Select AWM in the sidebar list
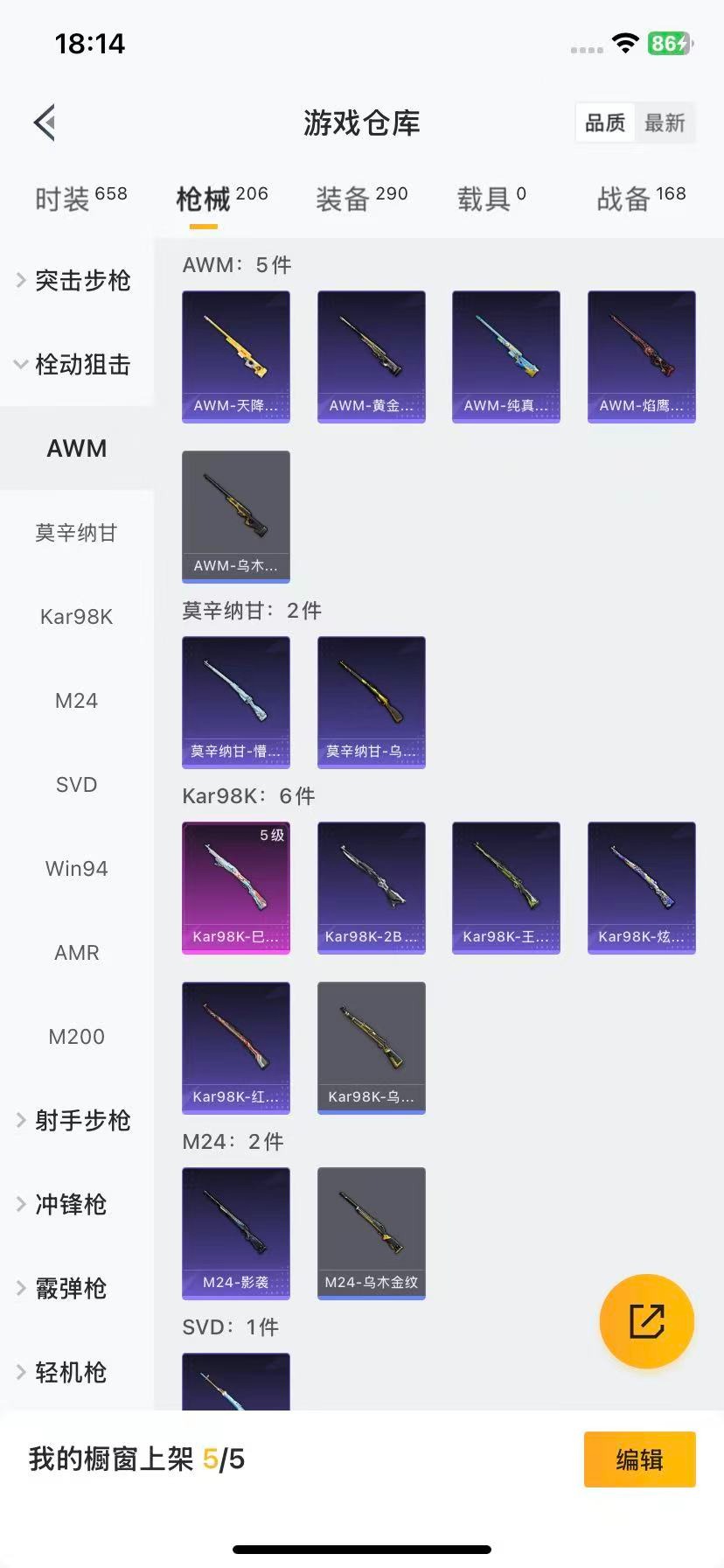 pyautogui.click(x=76, y=449)
